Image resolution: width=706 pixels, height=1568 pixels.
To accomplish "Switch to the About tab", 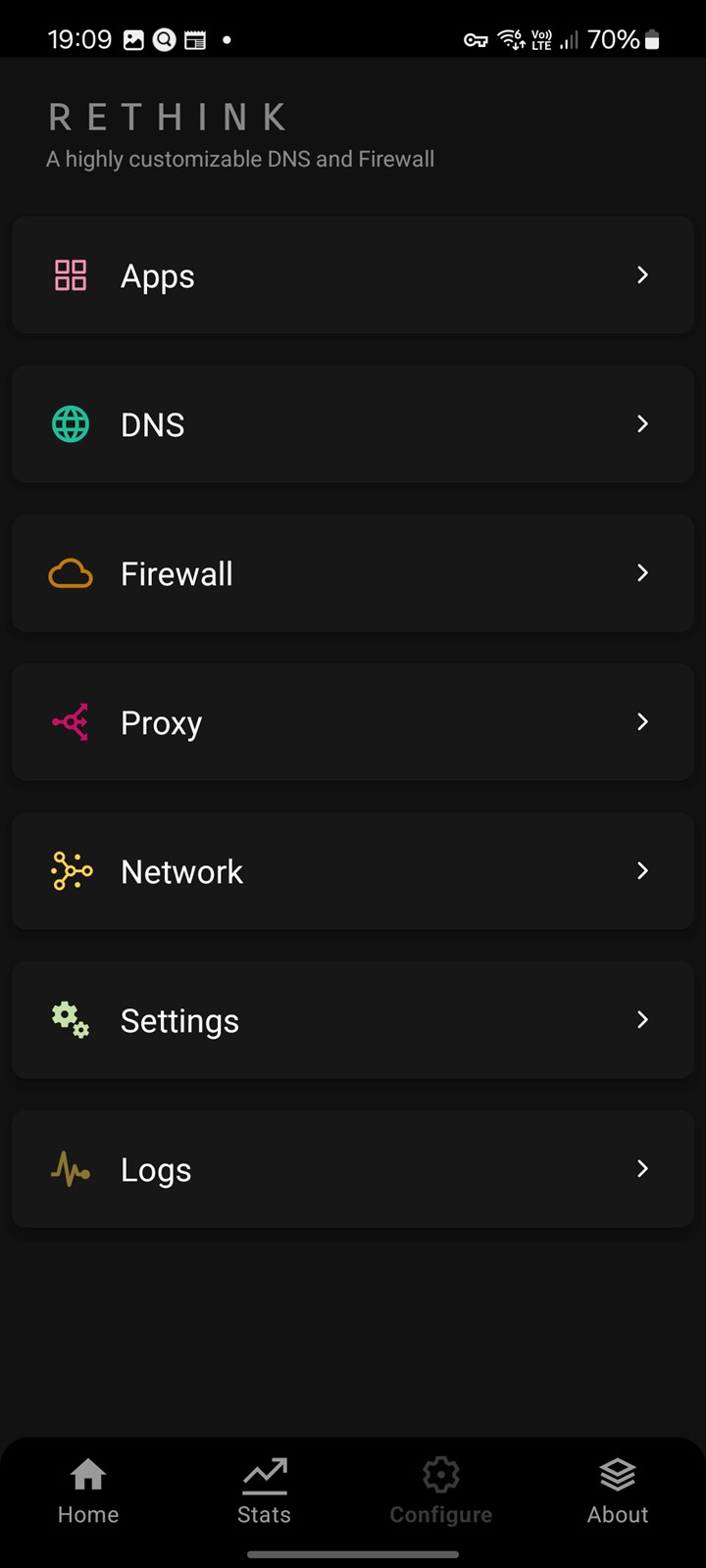I will click(x=618, y=1492).
